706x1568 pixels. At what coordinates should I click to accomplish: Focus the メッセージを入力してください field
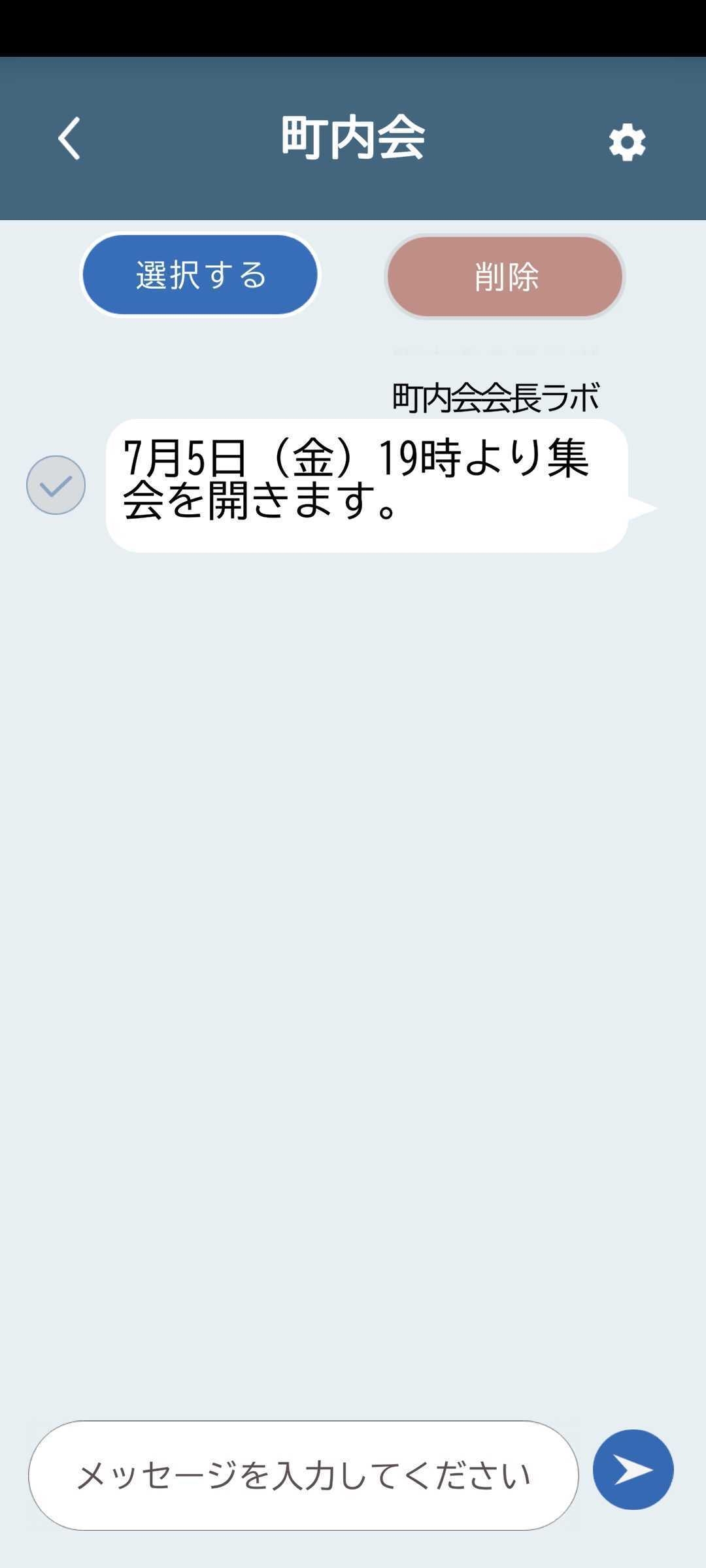click(303, 1475)
